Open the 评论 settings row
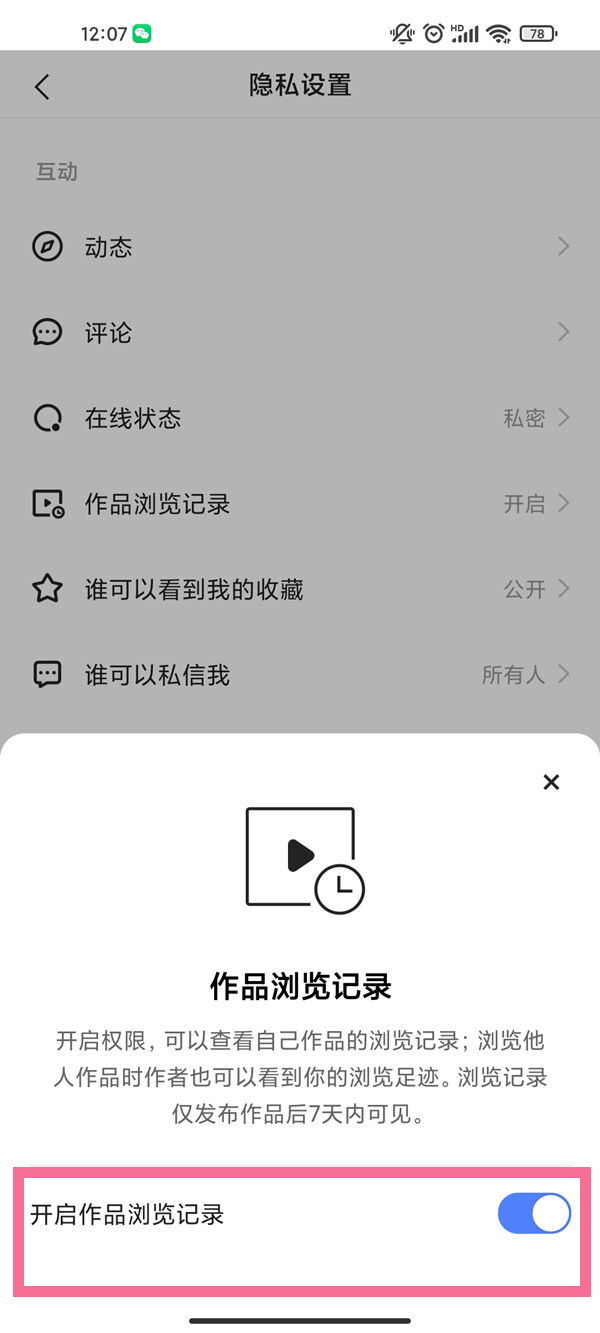Image resolution: width=600 pixels, height=1333 pixels. [x=300, y=332]
